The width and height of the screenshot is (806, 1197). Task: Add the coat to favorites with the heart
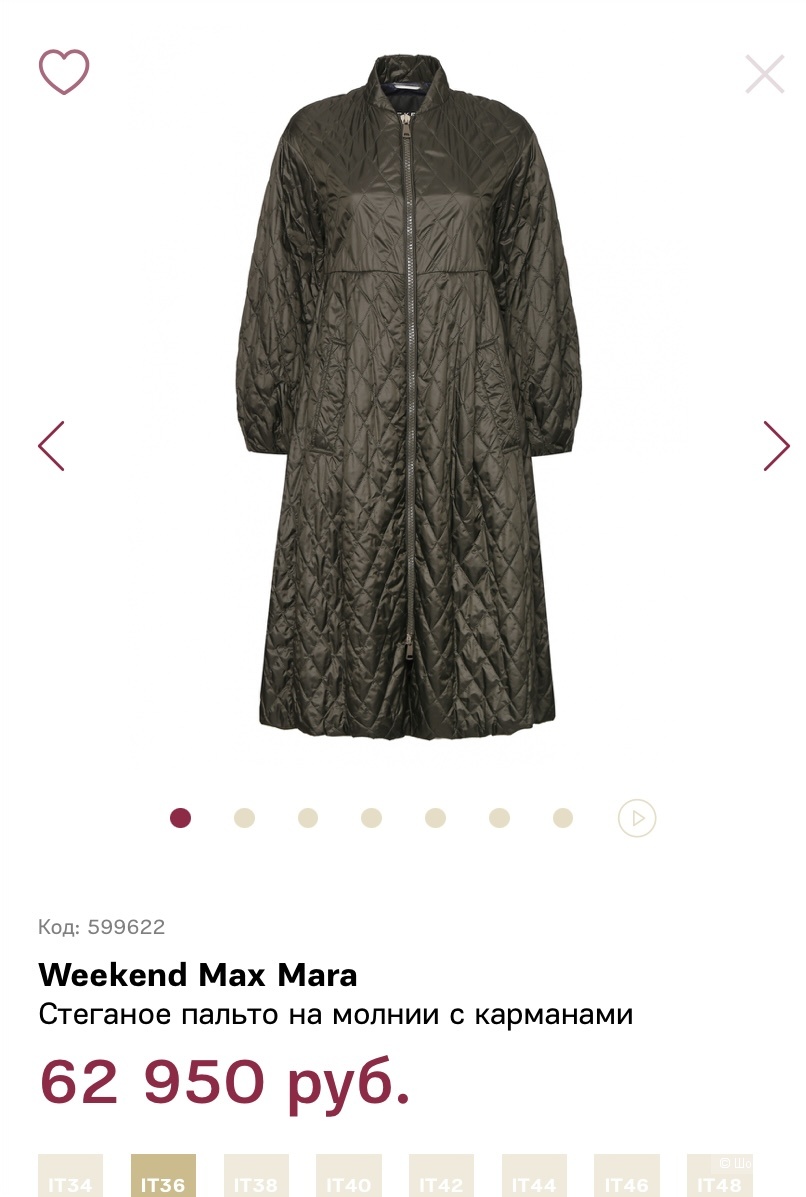click(x=64, y=72)
